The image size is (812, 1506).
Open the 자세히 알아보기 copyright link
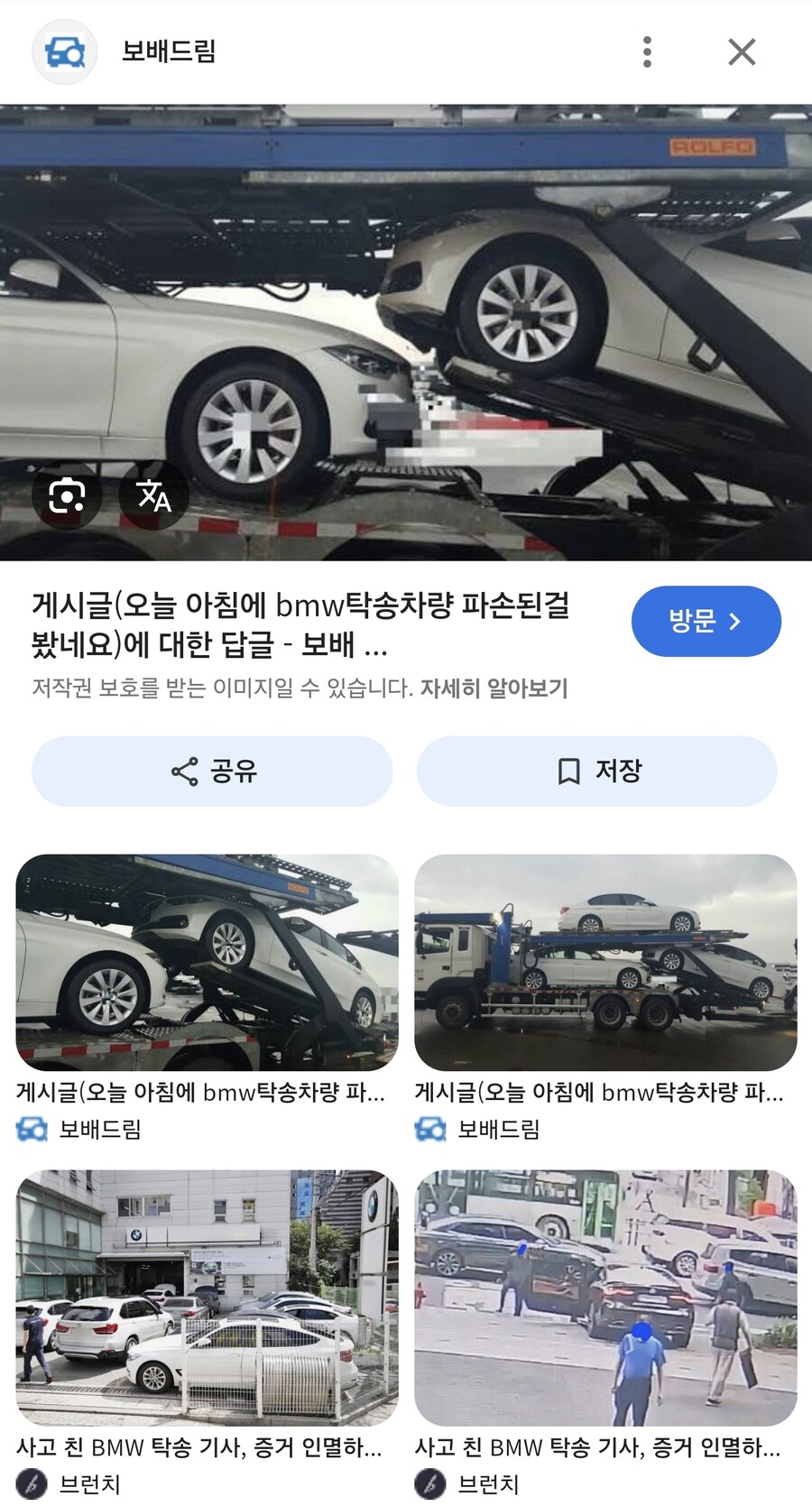[x=494, y=688]
